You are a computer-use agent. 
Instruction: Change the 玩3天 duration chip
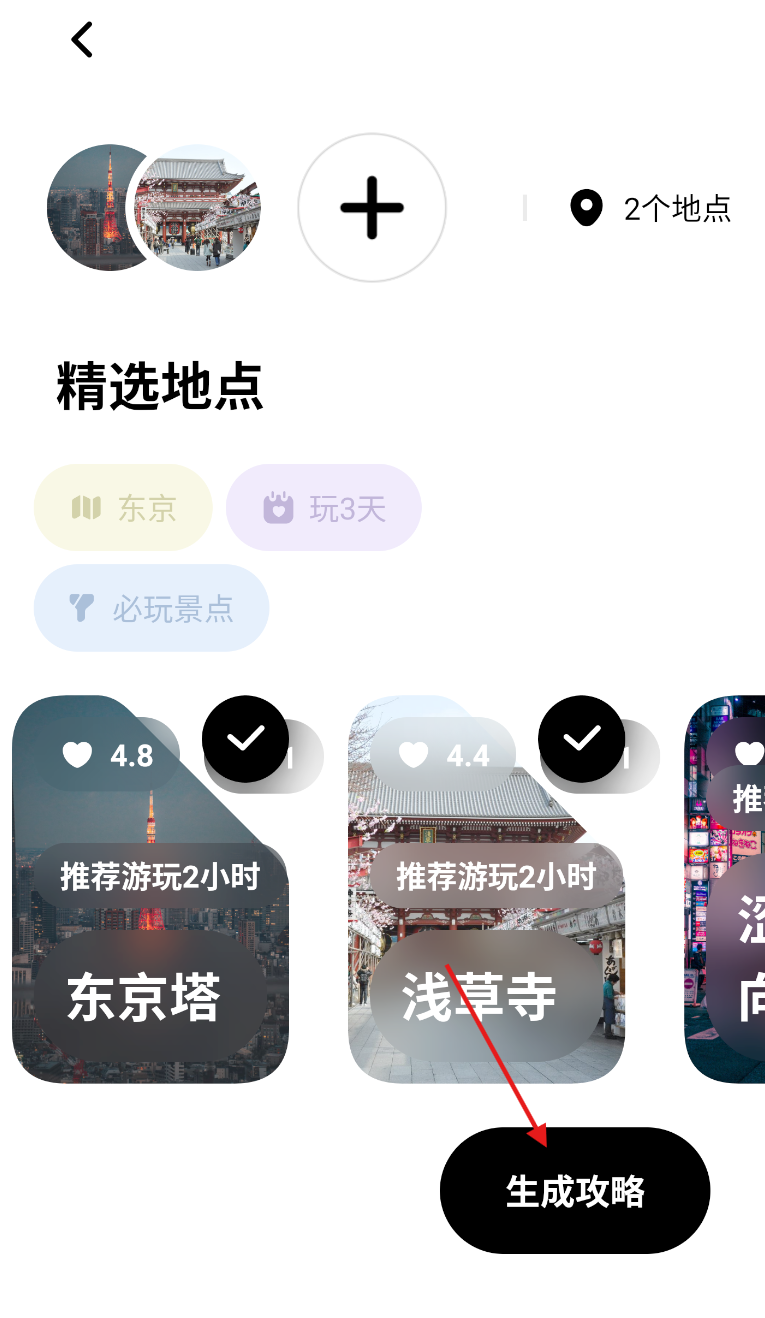[x=324, y=508]
